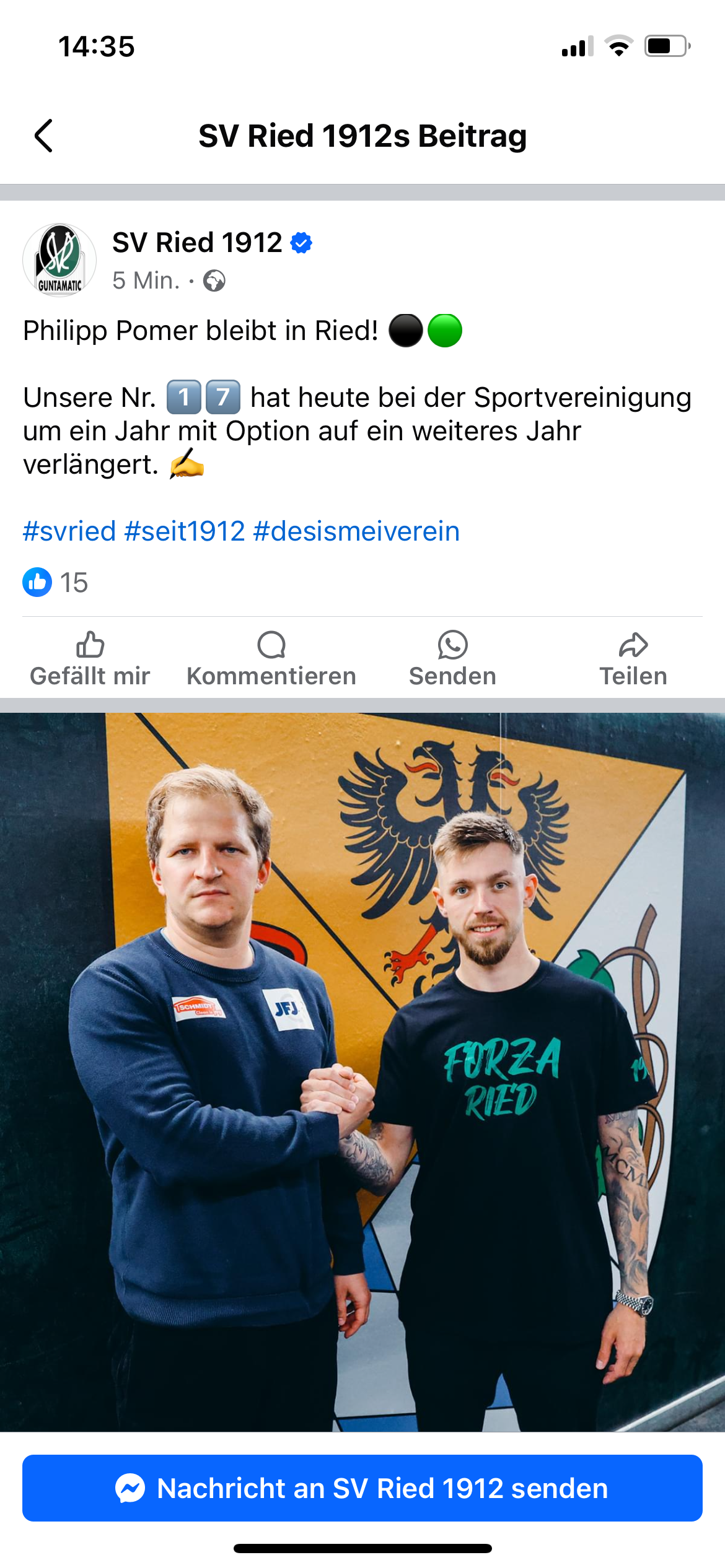Screen dimensions: 725x1568
Task: Tap Kommentieren to write a comment
Action: coord(271,659)
